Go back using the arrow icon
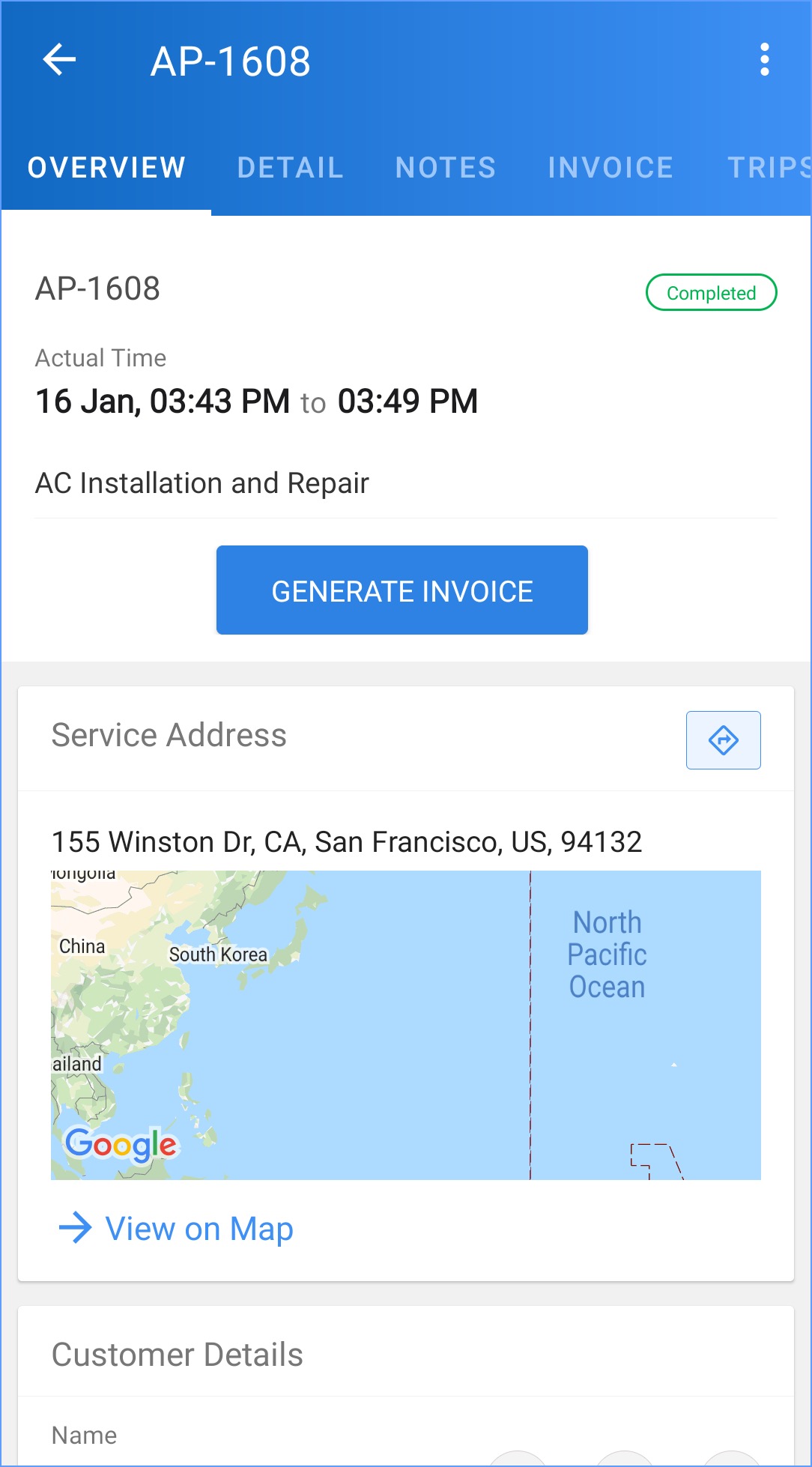 [60, 60]
